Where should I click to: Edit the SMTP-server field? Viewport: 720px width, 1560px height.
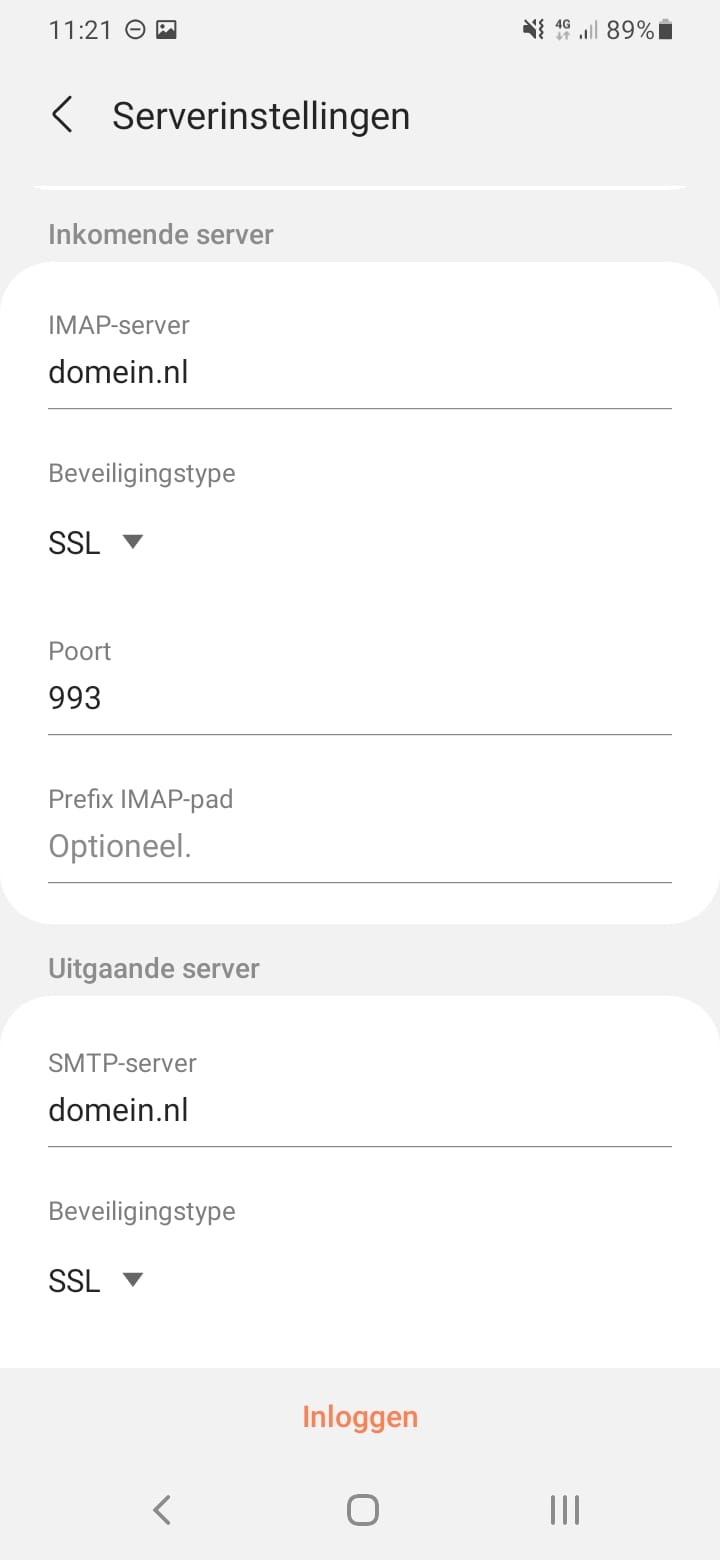click(x=360, y=1111)
